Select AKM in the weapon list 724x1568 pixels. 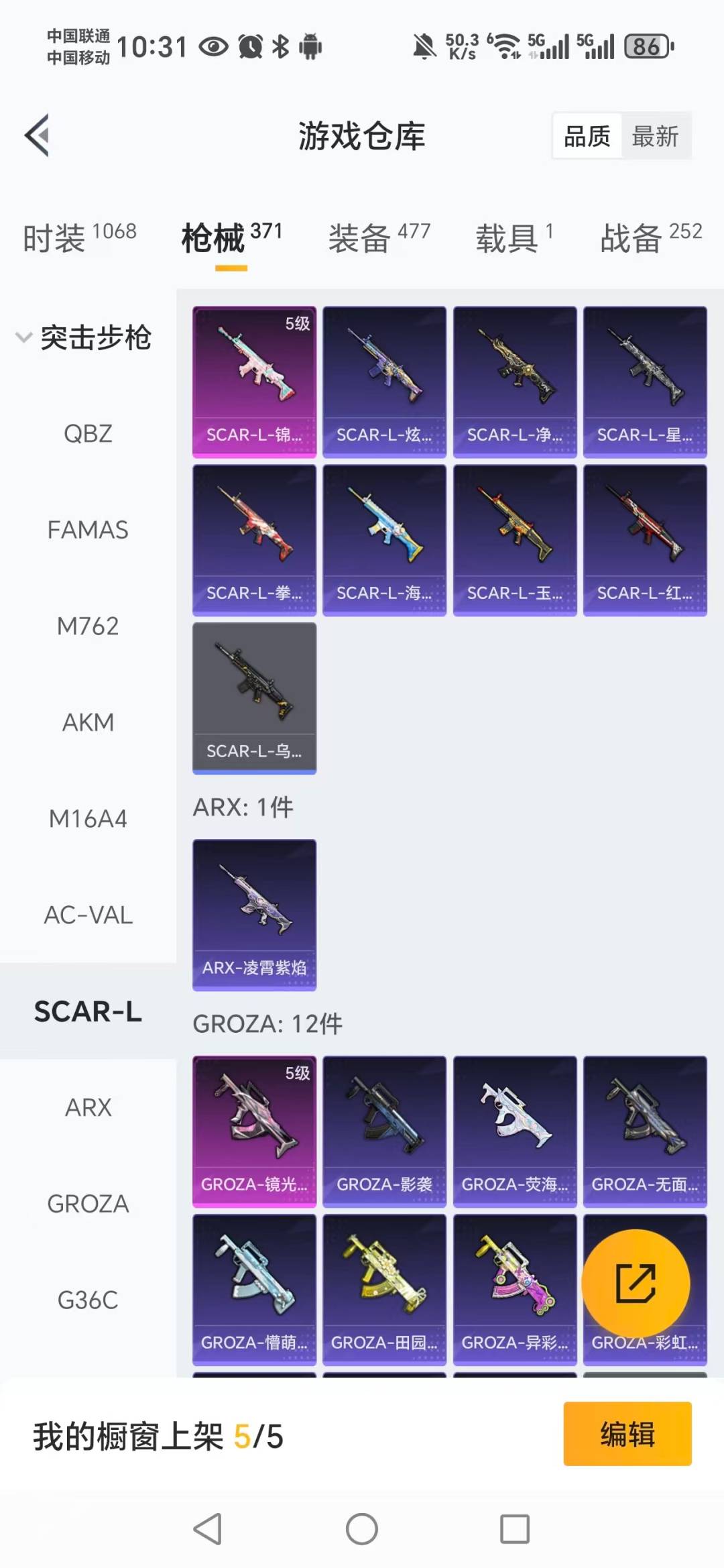tap(88, 722)
